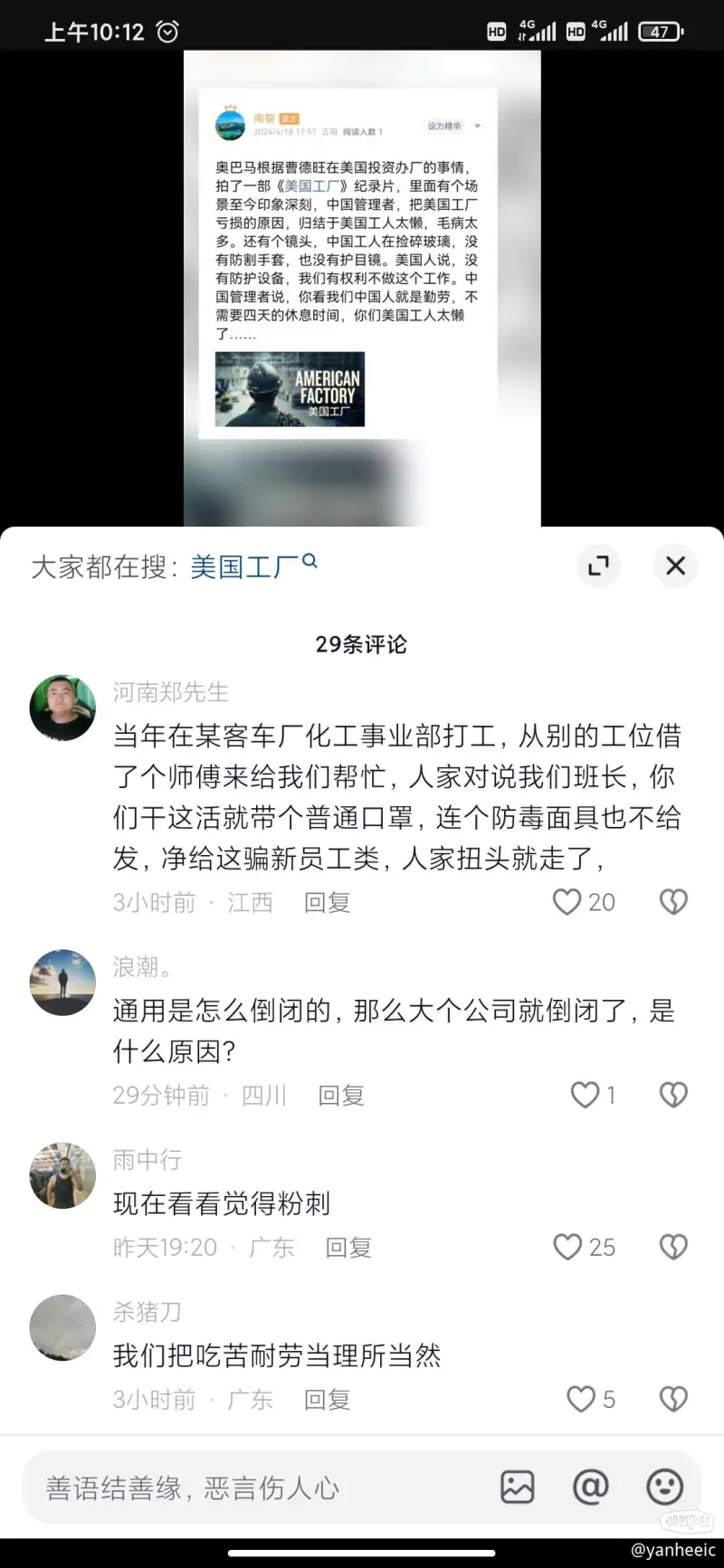This screenshot has width=724, height=1568.
Task: Dislike 杀猪刀's comment
Action: coord(673,1400)
